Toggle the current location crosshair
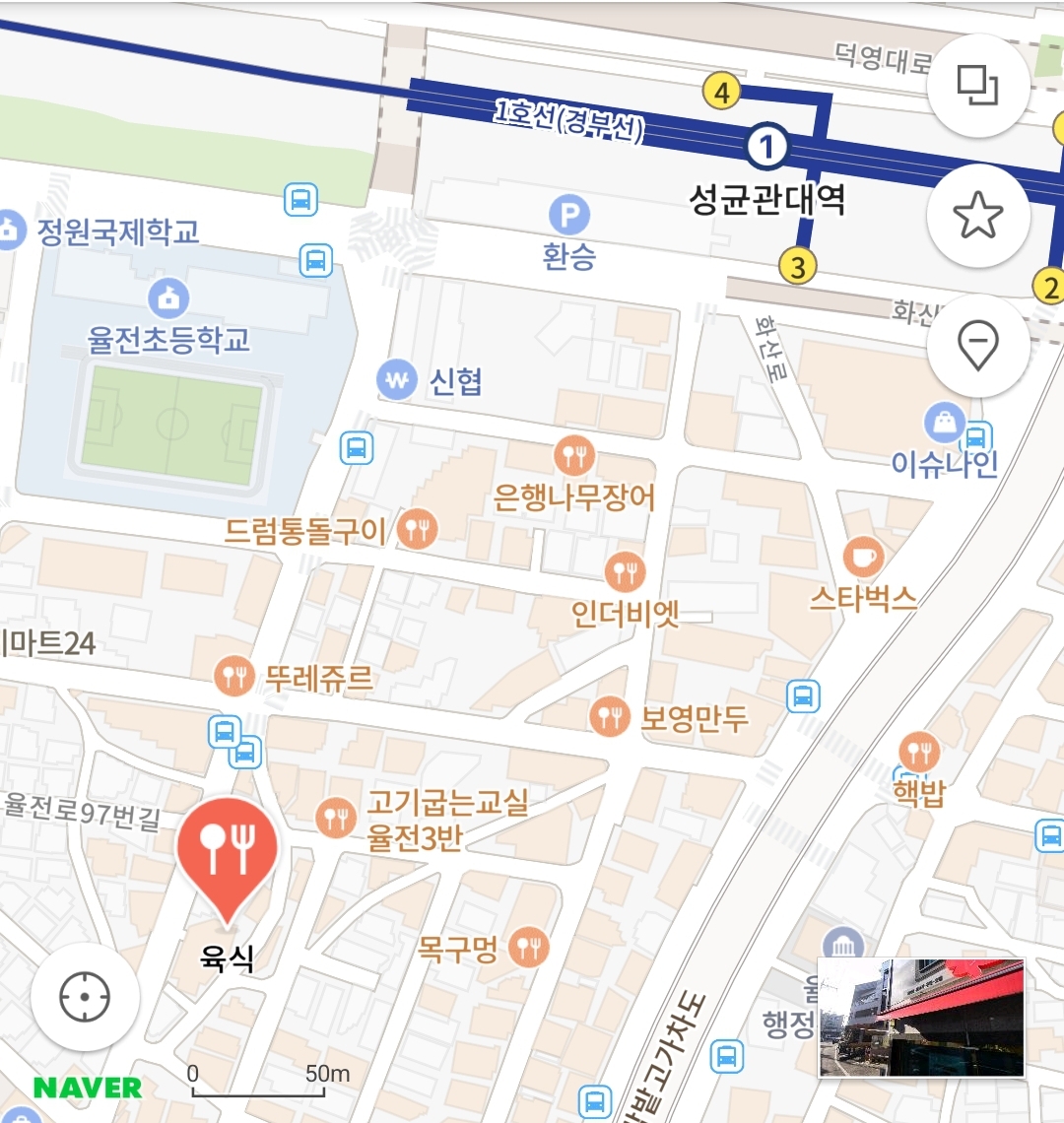The height and width of the screenshot is (1123, 1064). 87,998
